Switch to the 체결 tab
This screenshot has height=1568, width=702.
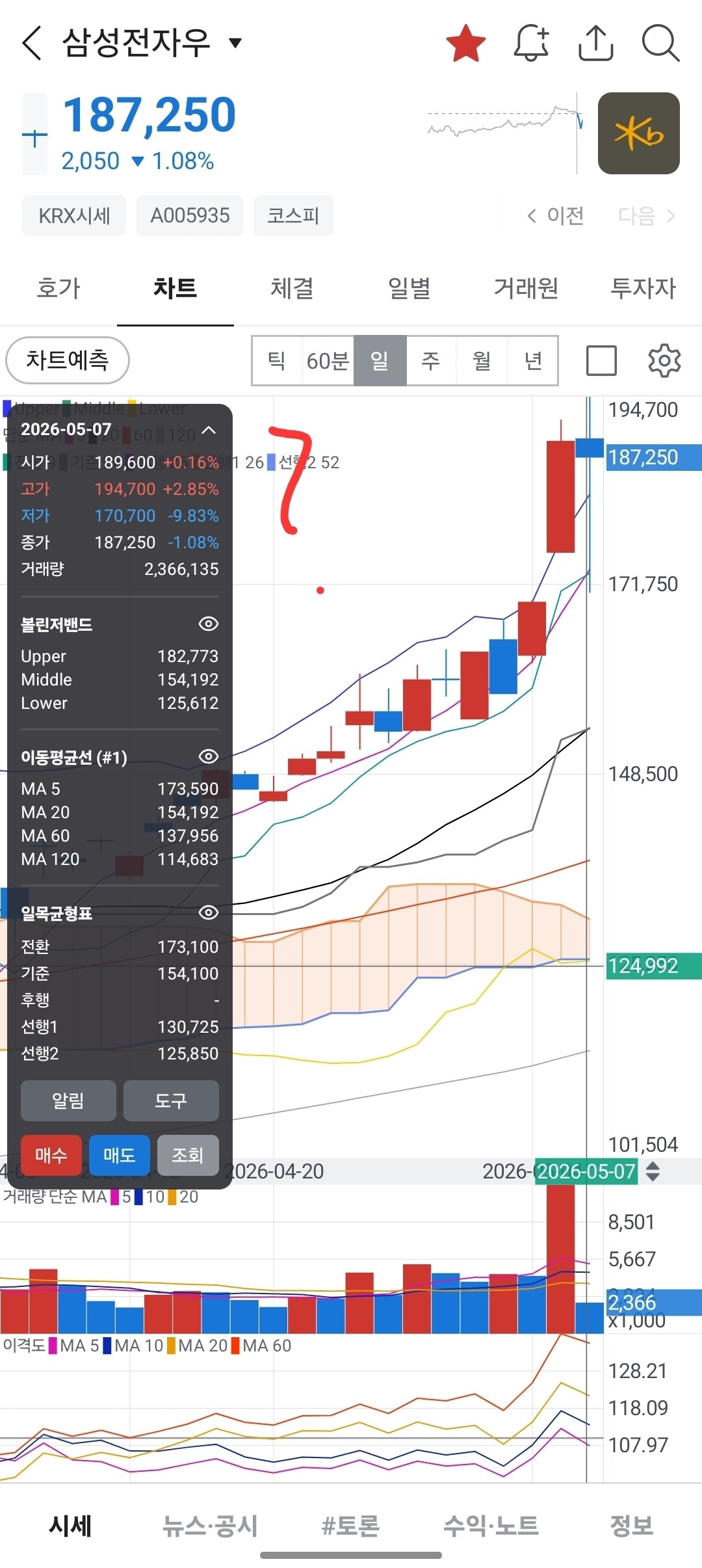point(292,288)
